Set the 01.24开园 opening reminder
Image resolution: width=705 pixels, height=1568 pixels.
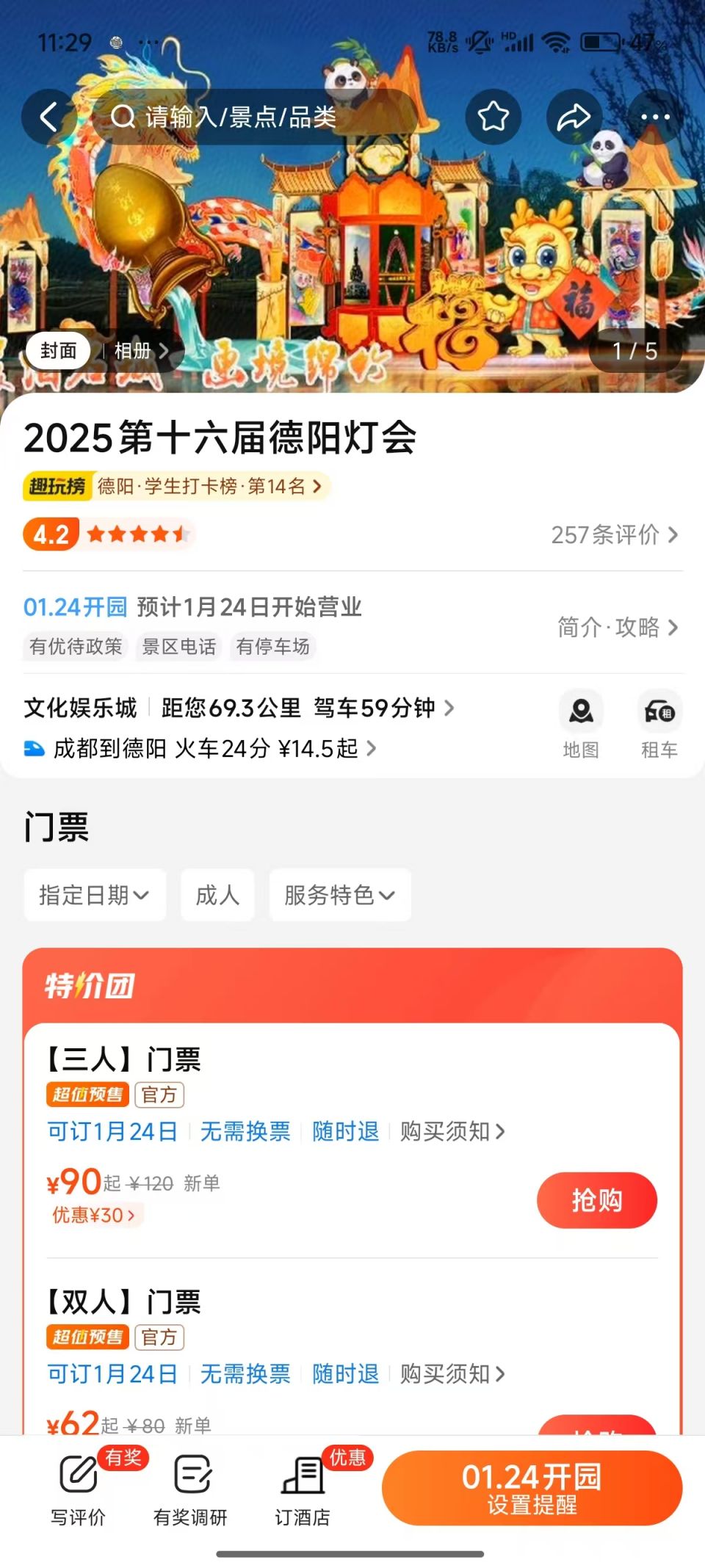coord(532,1488)
